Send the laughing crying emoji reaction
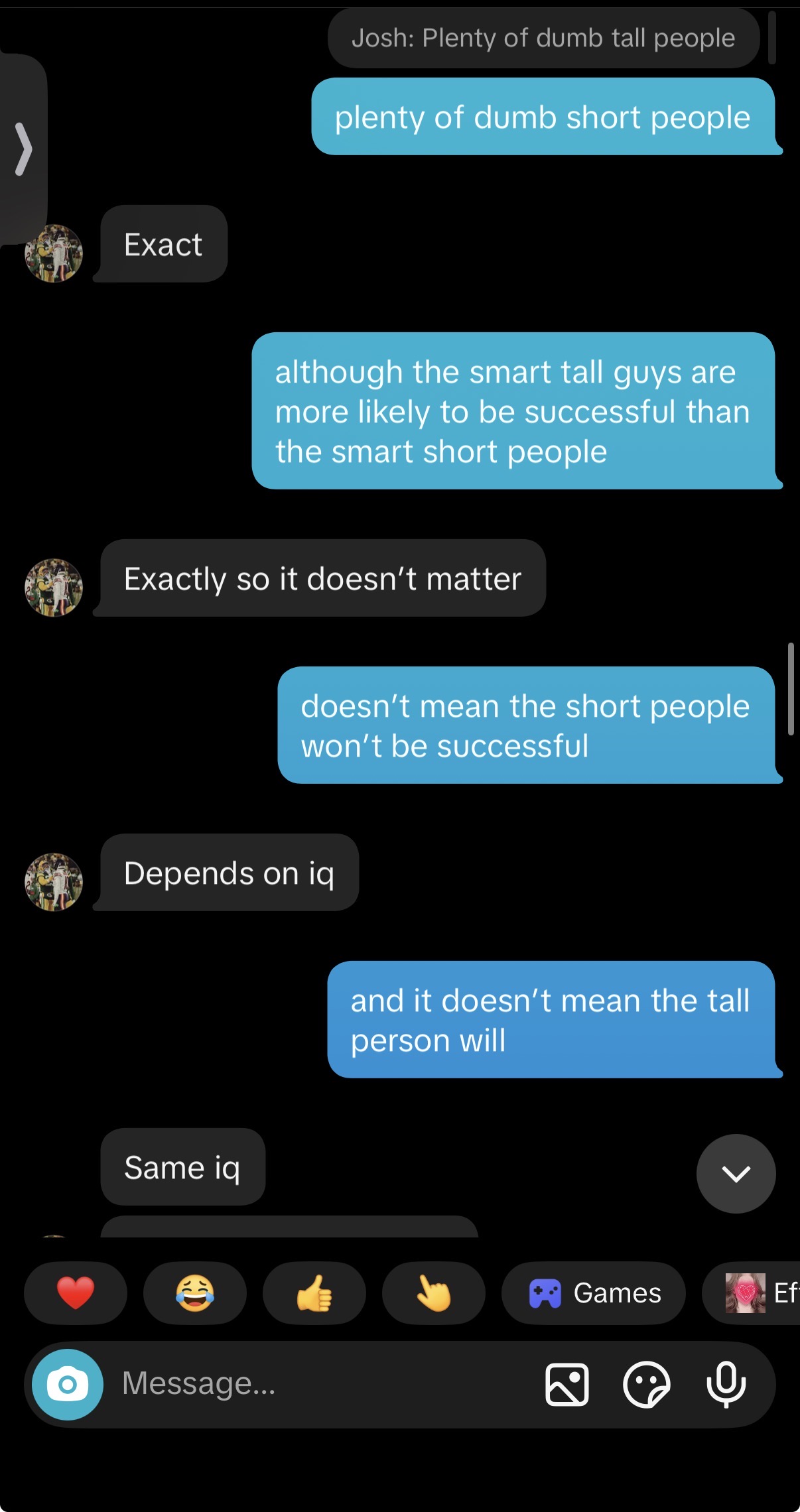This screenshot has height=1512, width=800. pyautogui.click(x=195, y=1292)
